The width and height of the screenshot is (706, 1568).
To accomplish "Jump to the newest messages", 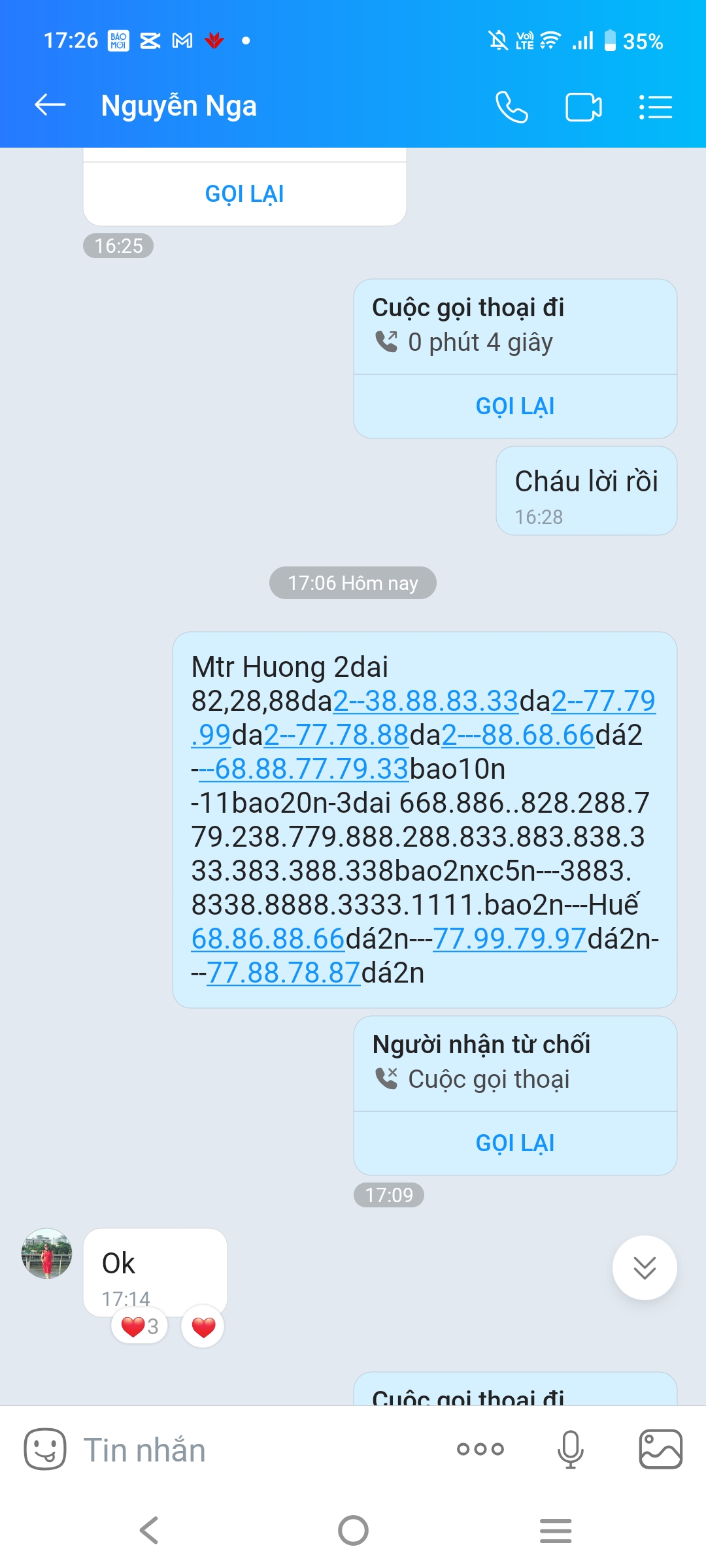I will pos(645,1267).
